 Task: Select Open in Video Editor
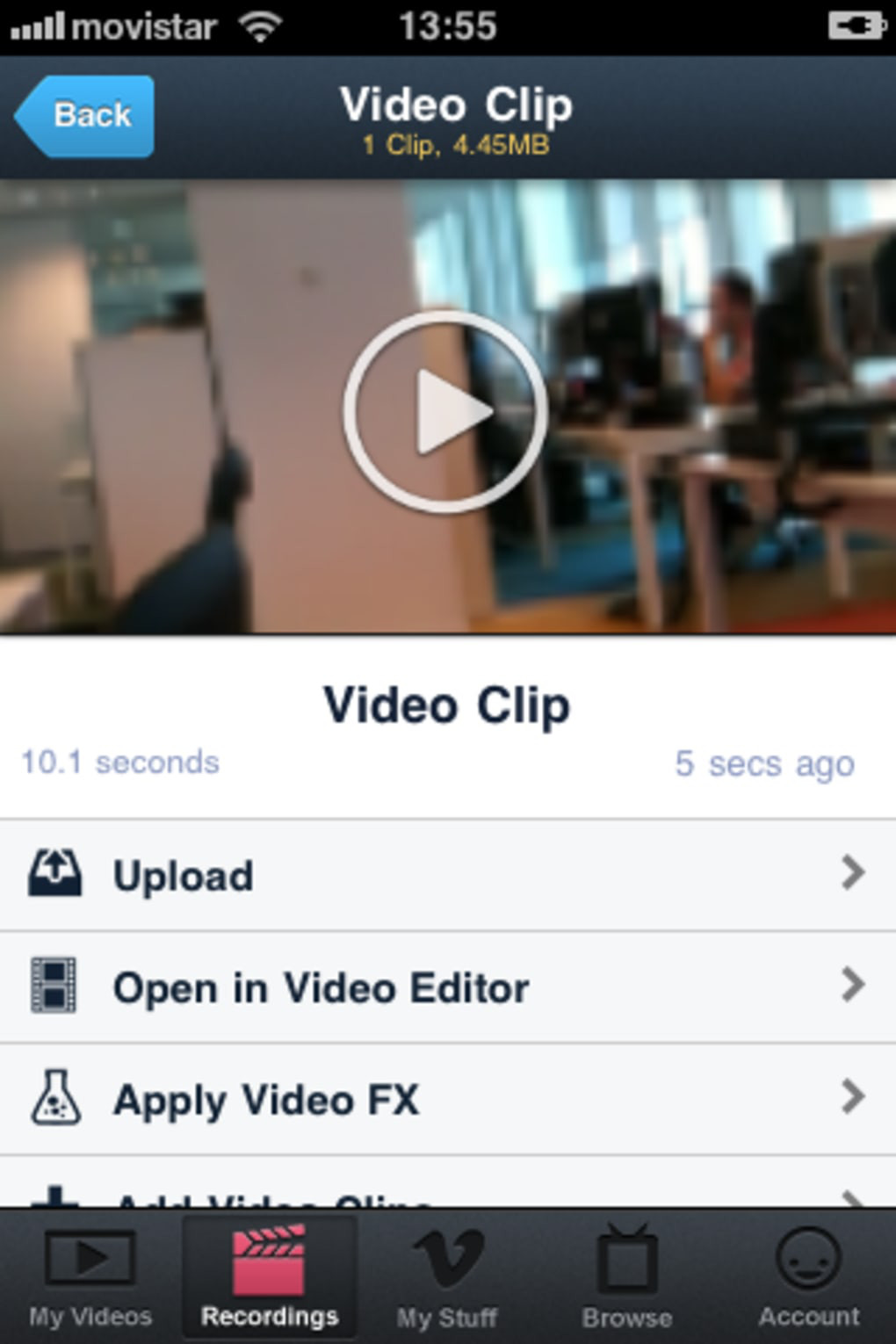[448, 987]
